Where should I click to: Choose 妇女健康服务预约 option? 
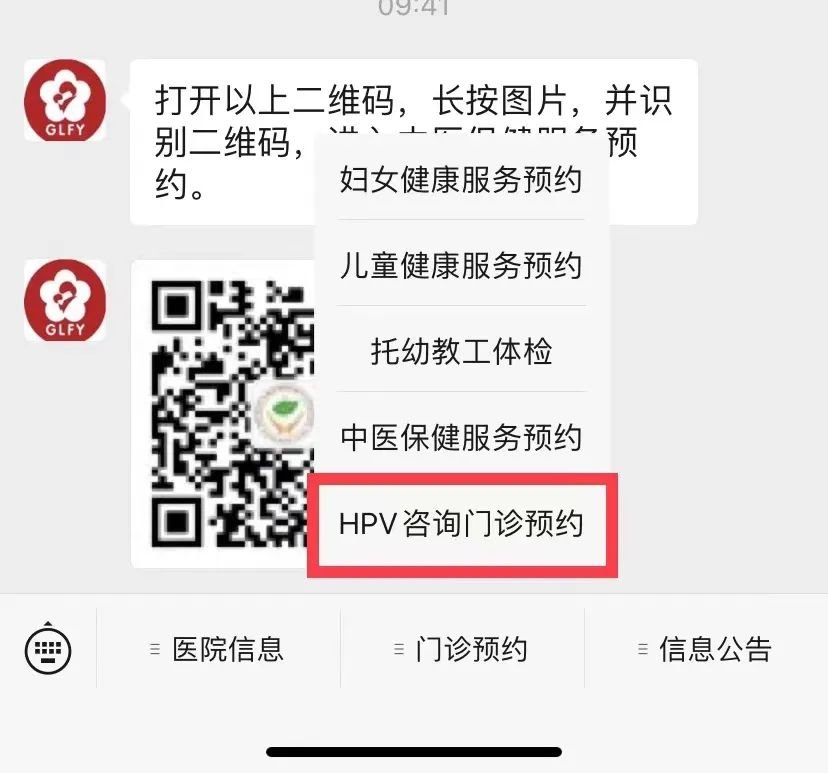pos(461,180)
